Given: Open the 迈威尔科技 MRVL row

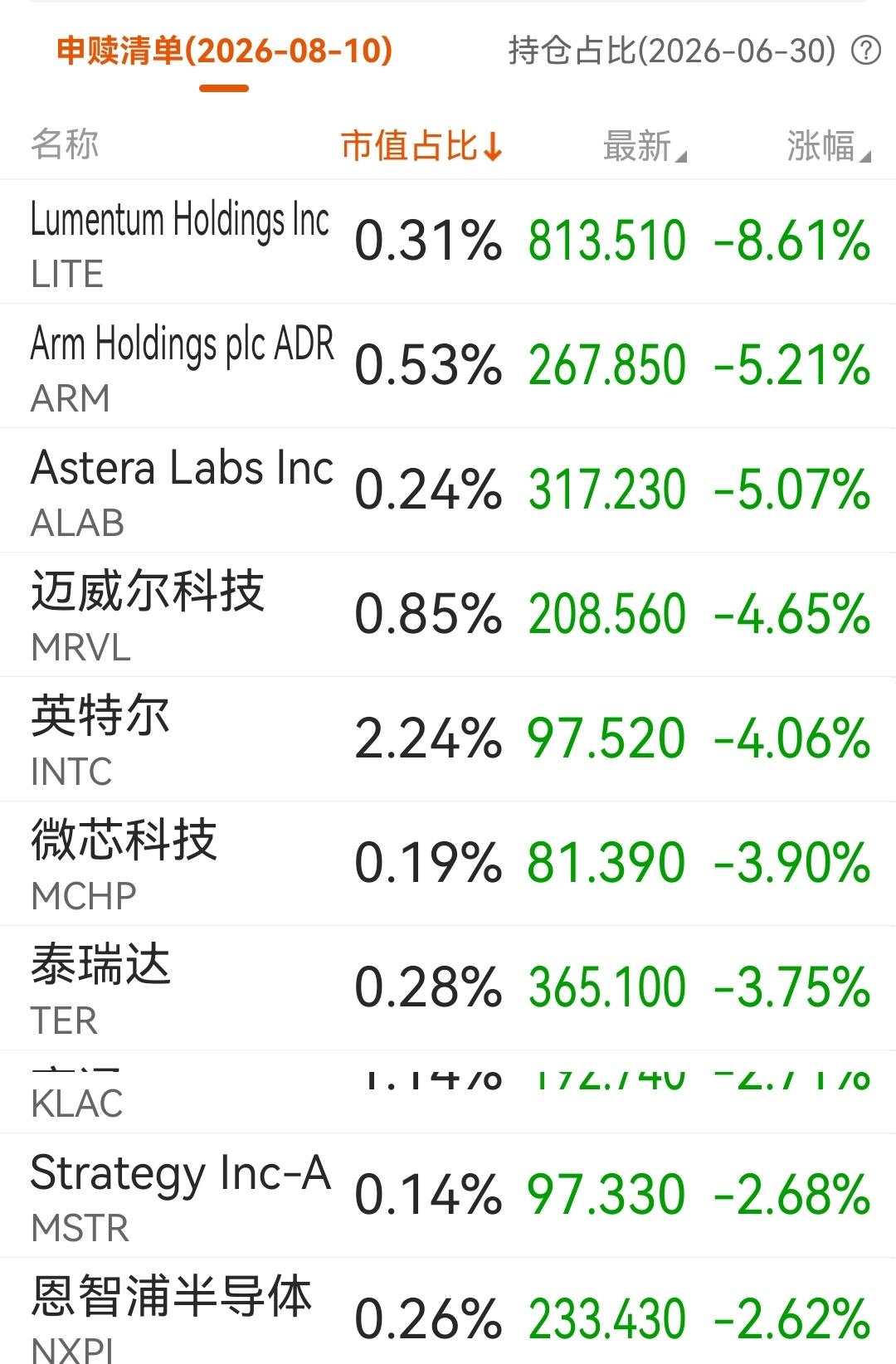Looking at the screenshot, I should [448, 615].
